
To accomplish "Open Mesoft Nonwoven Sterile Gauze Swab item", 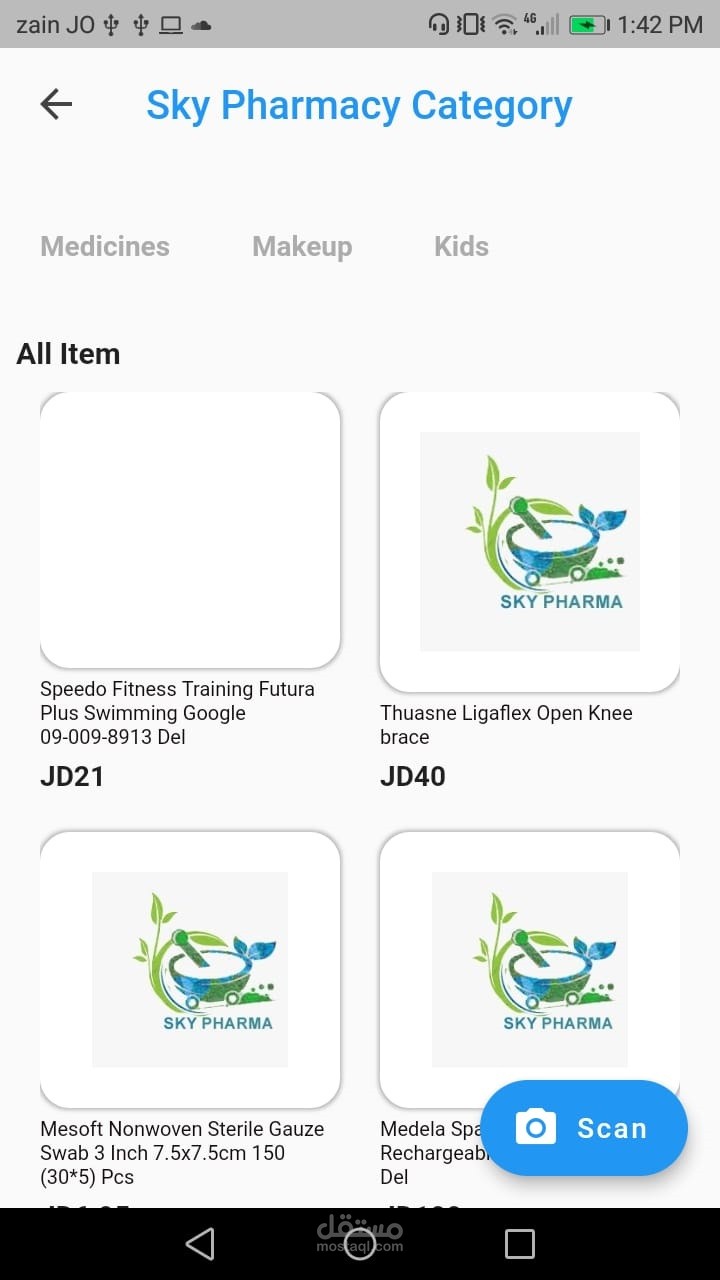I will coord(190,970).
